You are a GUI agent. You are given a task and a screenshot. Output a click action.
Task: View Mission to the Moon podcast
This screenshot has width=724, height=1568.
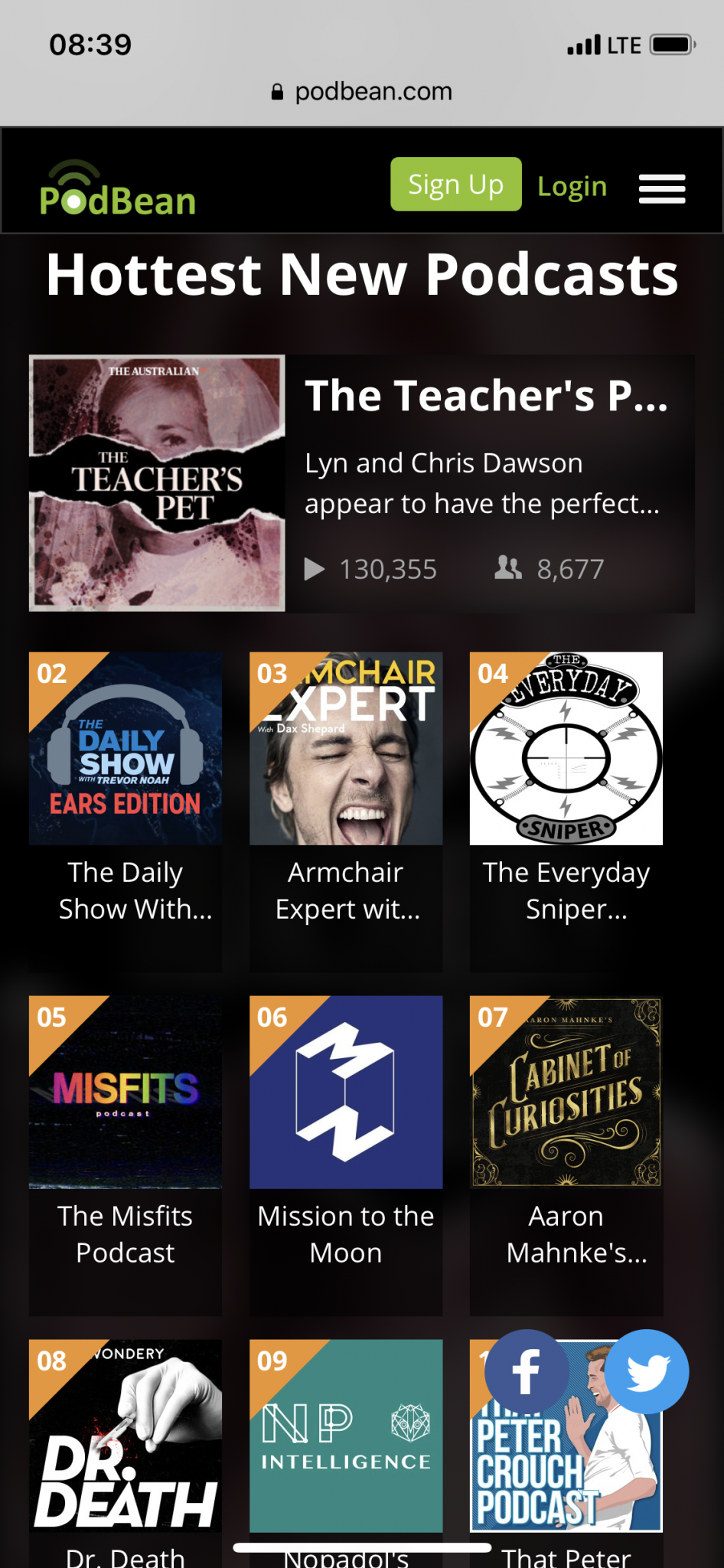point(346,1093)
